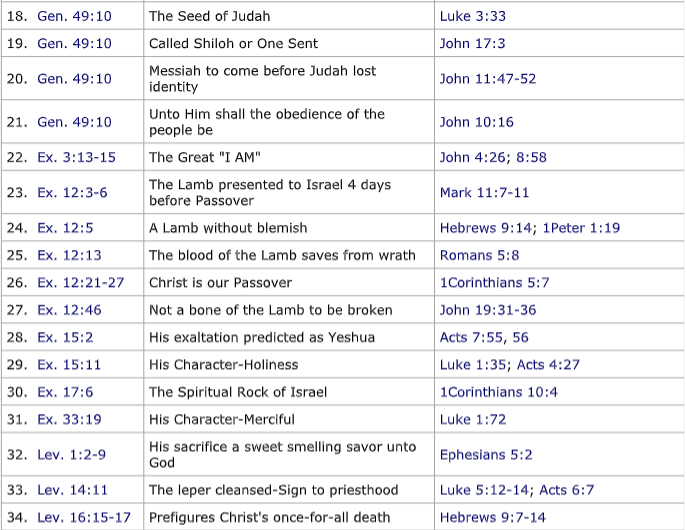Tap the Ephesians 5:2 link
The image size is (687, 530).
point(486,455)
